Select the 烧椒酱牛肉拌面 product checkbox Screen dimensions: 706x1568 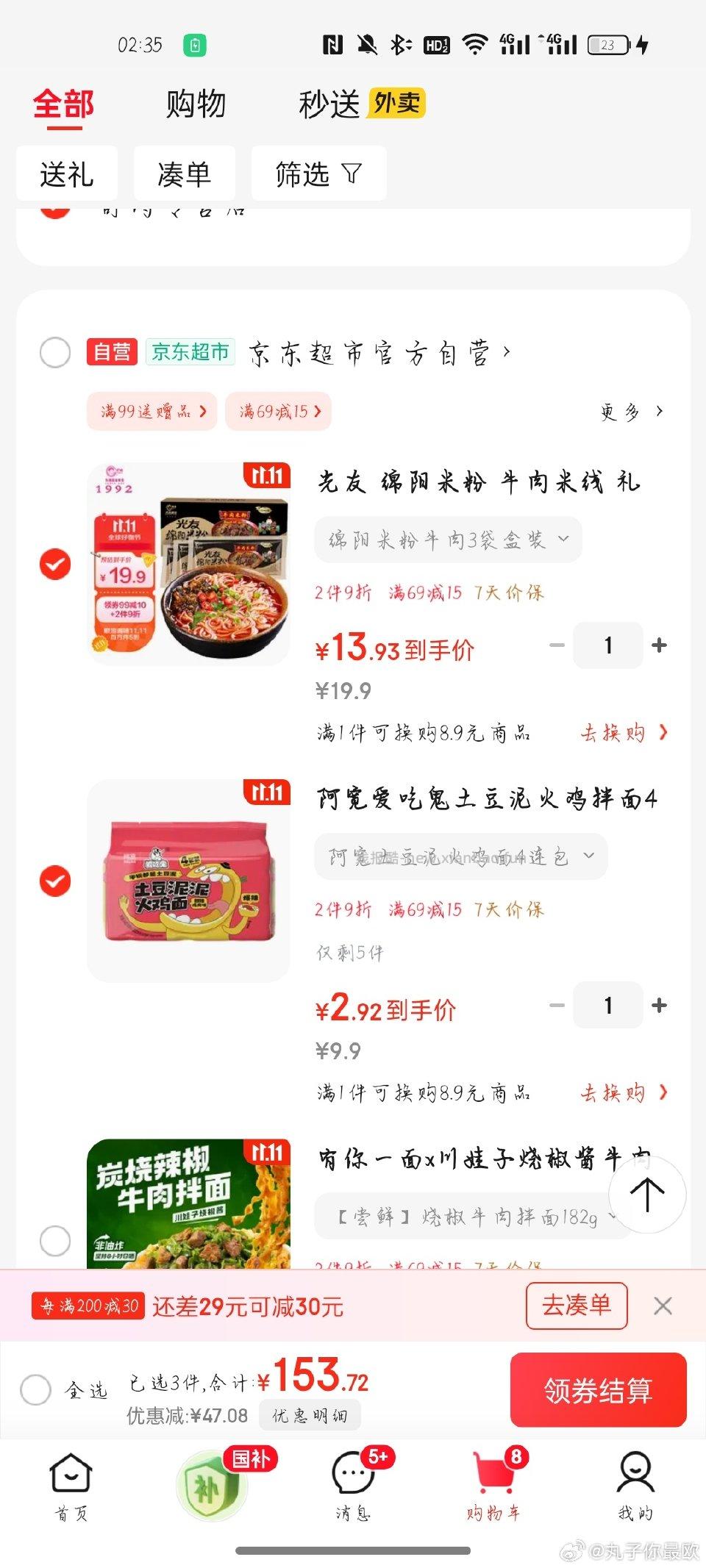pyautogui.click(x=54, y=1239)
